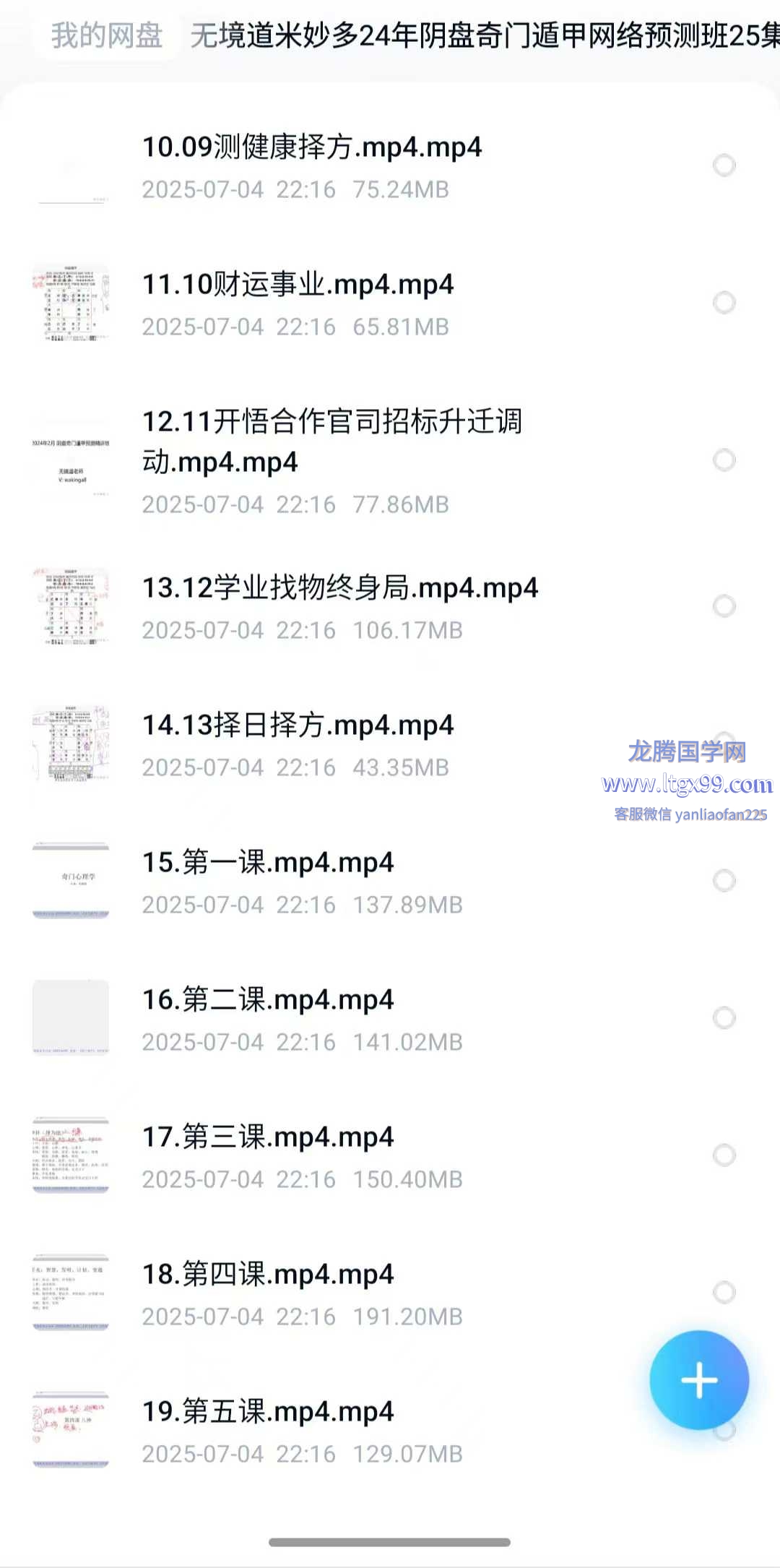The image size is (780, 1568).
Task: Open the 17.第三课.mp4 file
Action: pos(267,1137)
